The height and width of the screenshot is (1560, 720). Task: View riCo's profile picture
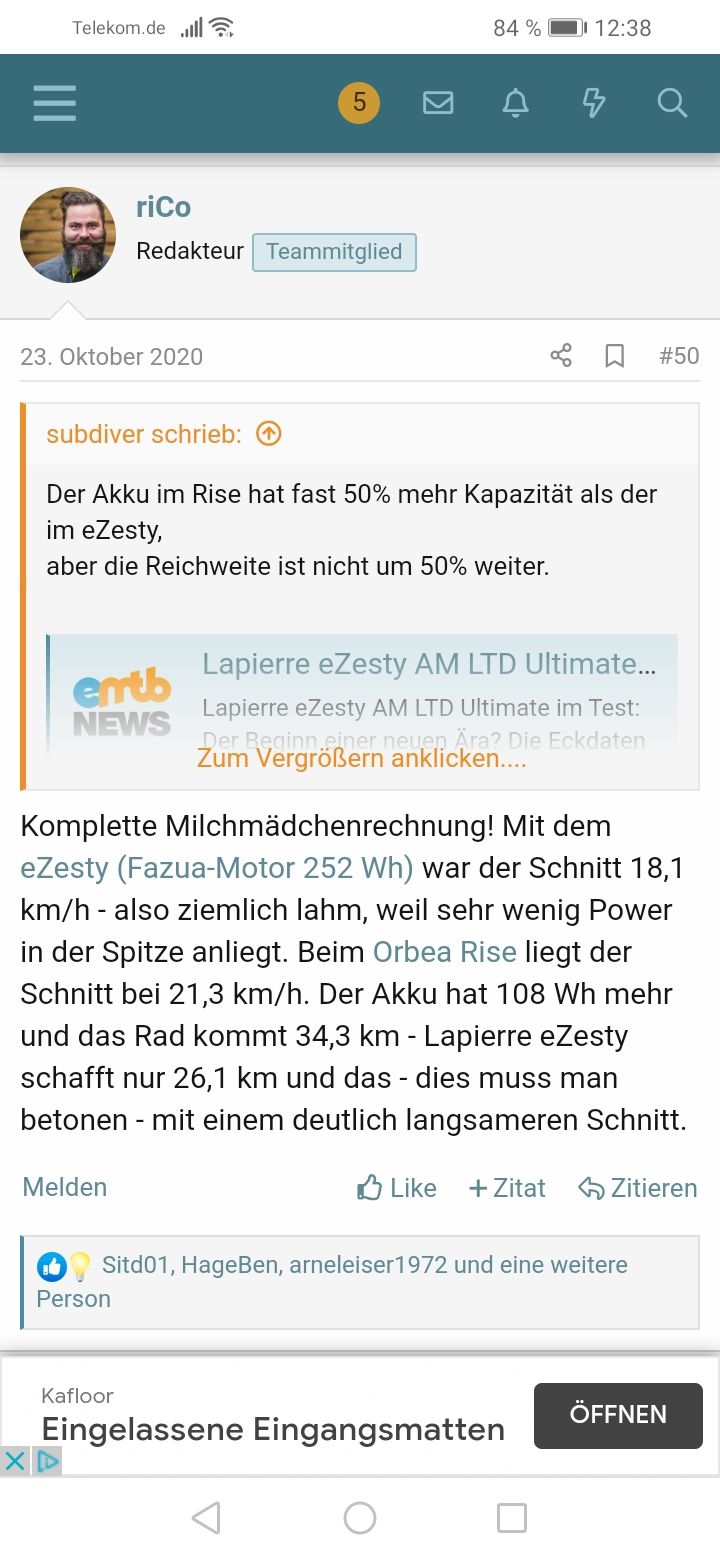coord(68,235)
